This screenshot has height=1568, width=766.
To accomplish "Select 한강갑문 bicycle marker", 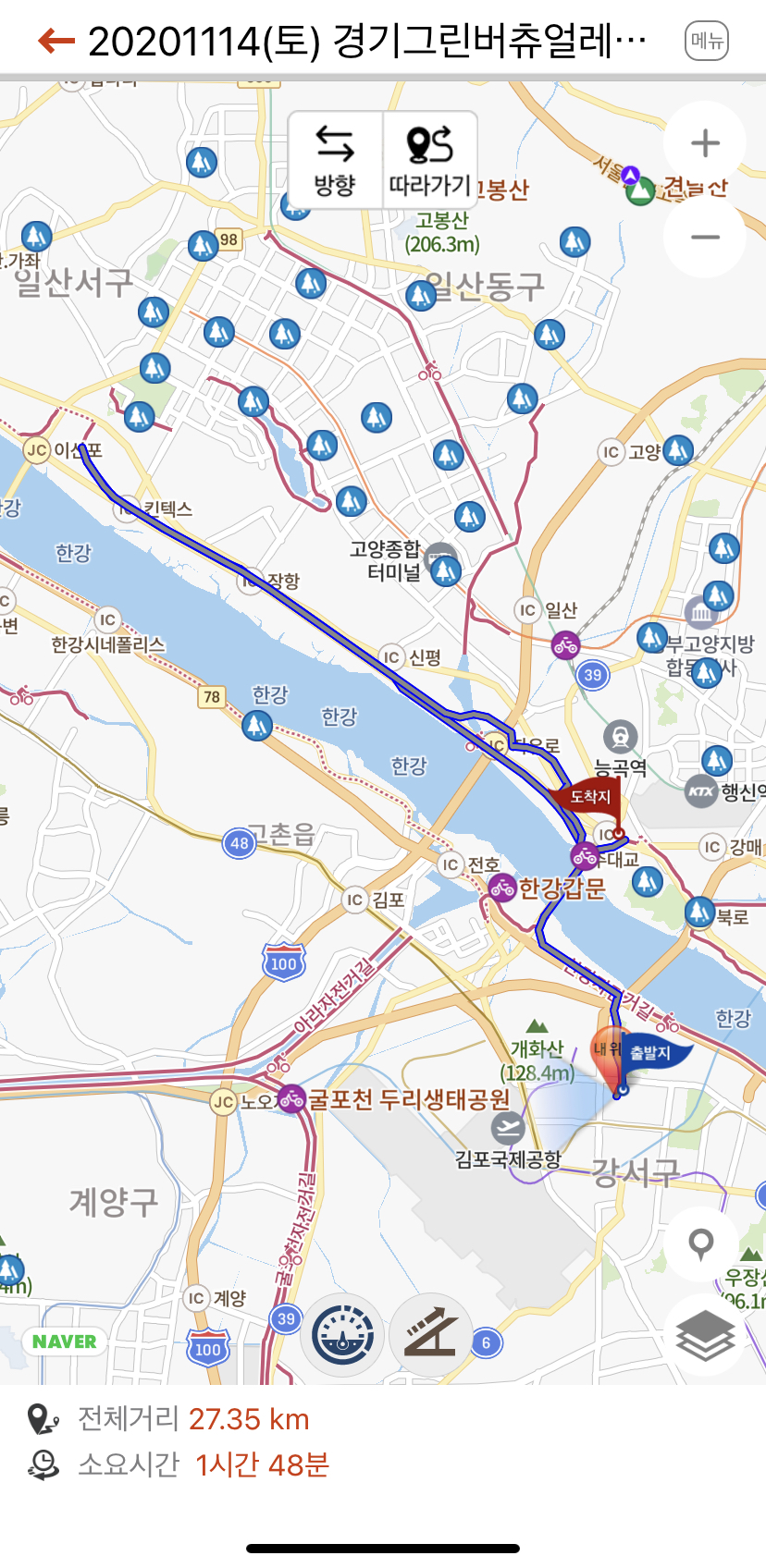I will (502, 888).
